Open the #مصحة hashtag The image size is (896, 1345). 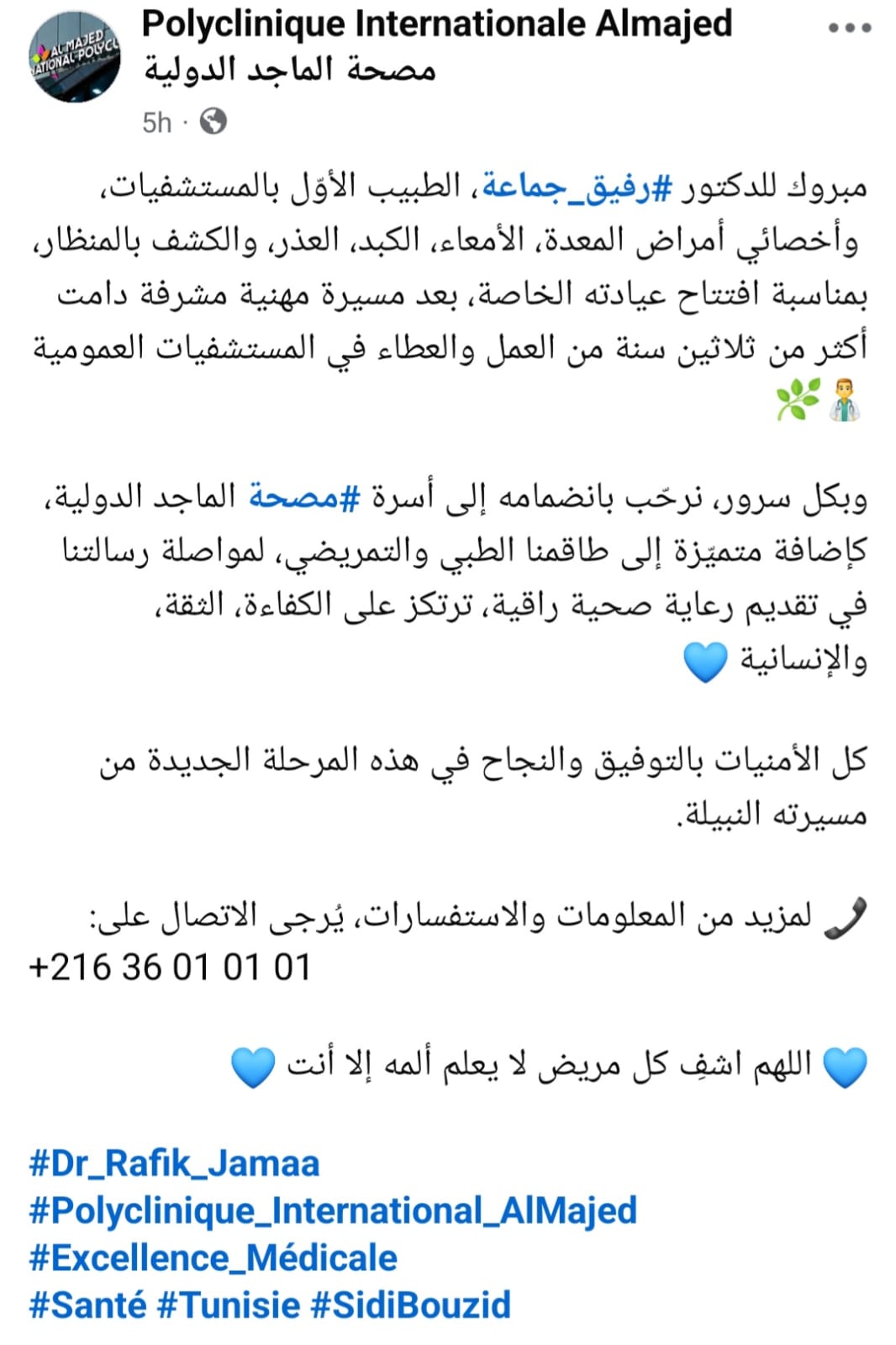tap(305, 498)
